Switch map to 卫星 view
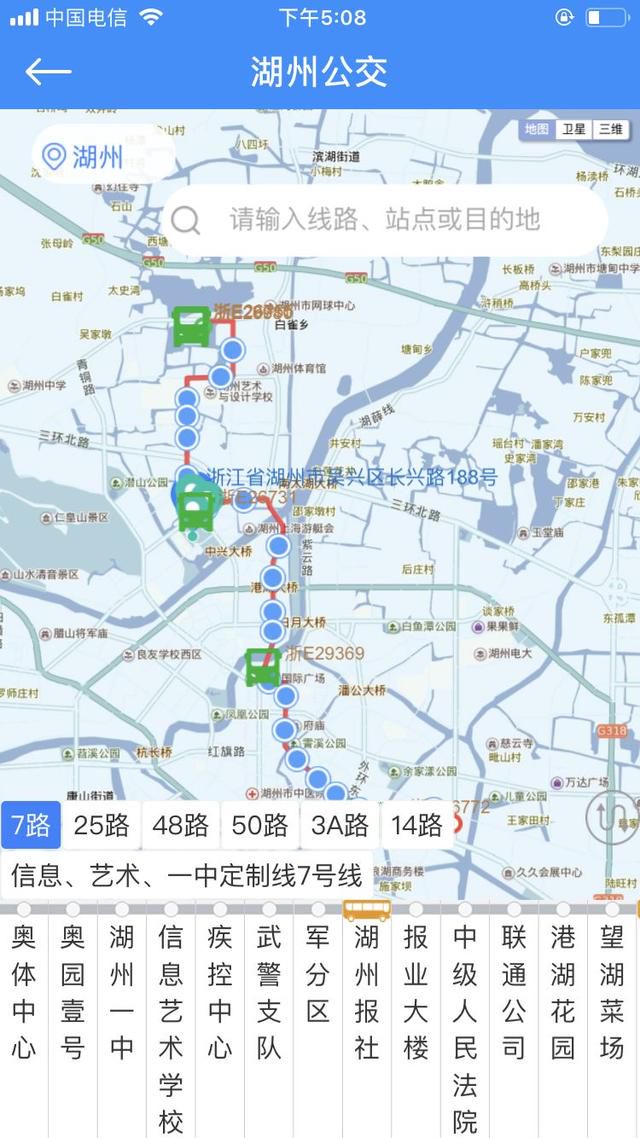The height and width of the screenshot is (1138, 640). click(573, 129)
